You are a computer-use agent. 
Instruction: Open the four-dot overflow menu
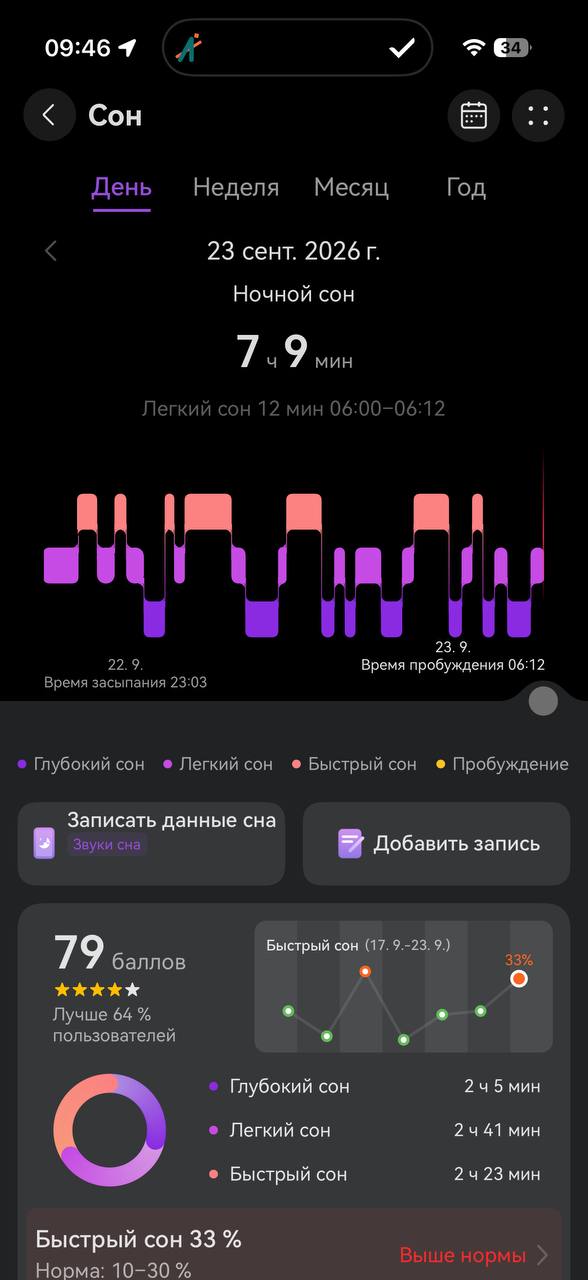click(x=538, y=115)
